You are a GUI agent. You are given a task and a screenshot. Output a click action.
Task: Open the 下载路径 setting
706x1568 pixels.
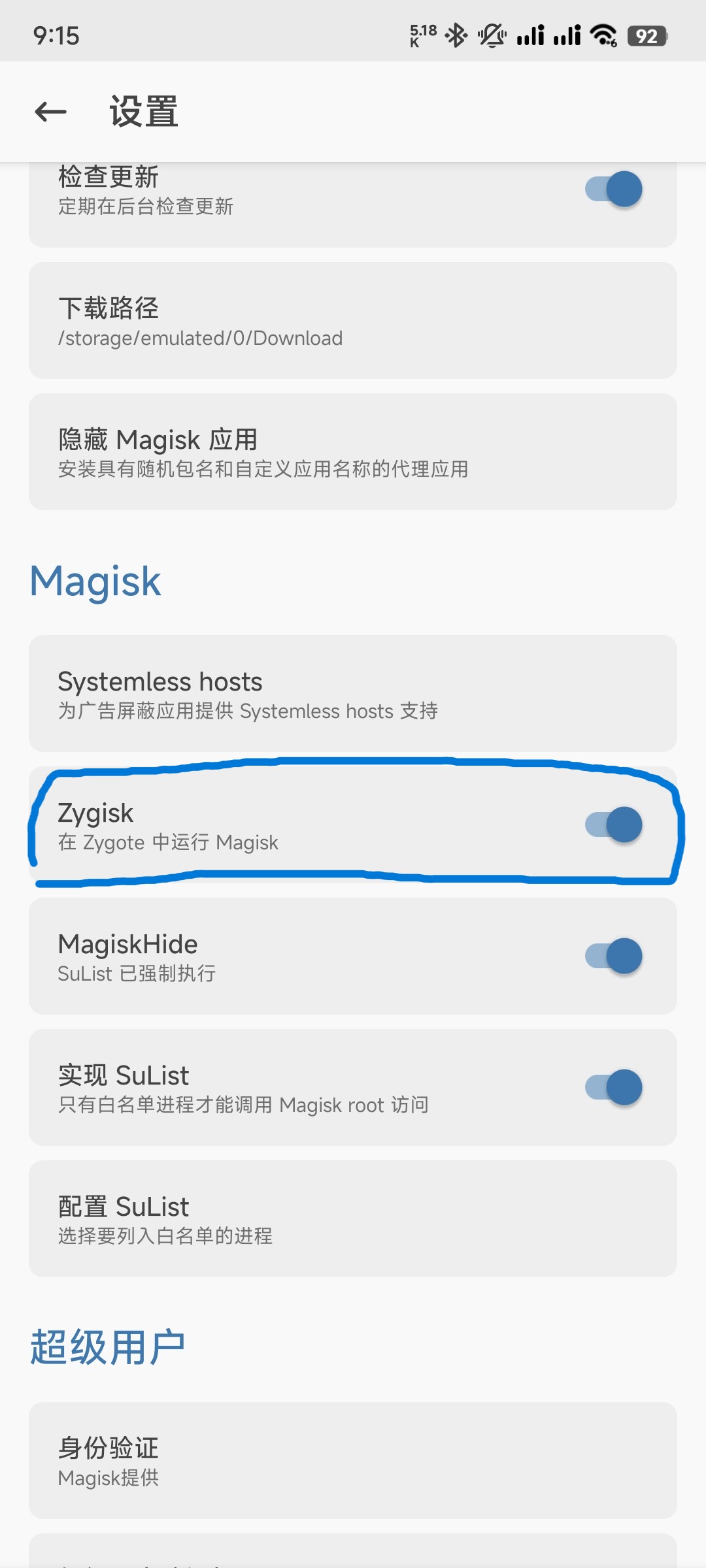click(x=353, y=321)
